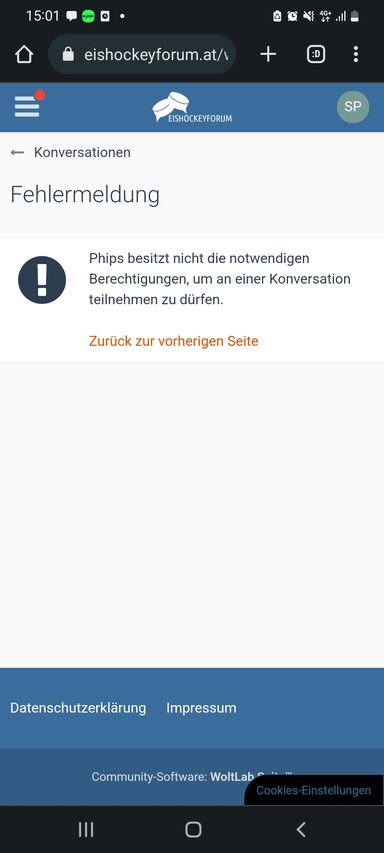Open the forum hamburger menu

tap(27, 107)
